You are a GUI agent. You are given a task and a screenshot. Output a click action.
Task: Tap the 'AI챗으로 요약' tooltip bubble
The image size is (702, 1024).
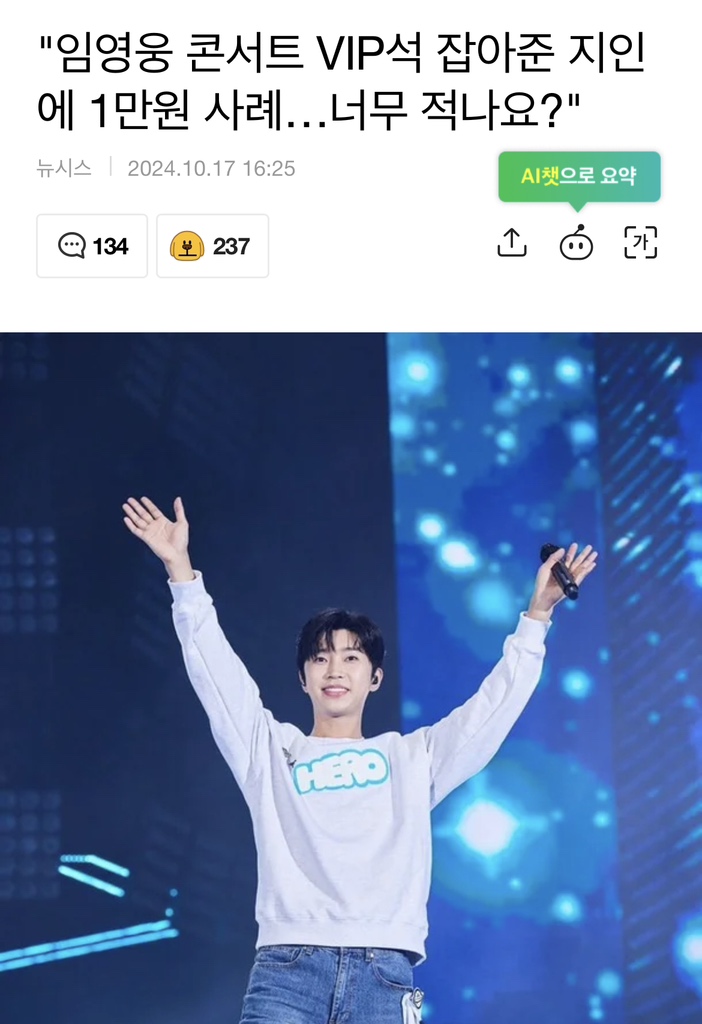click(578, 176)
